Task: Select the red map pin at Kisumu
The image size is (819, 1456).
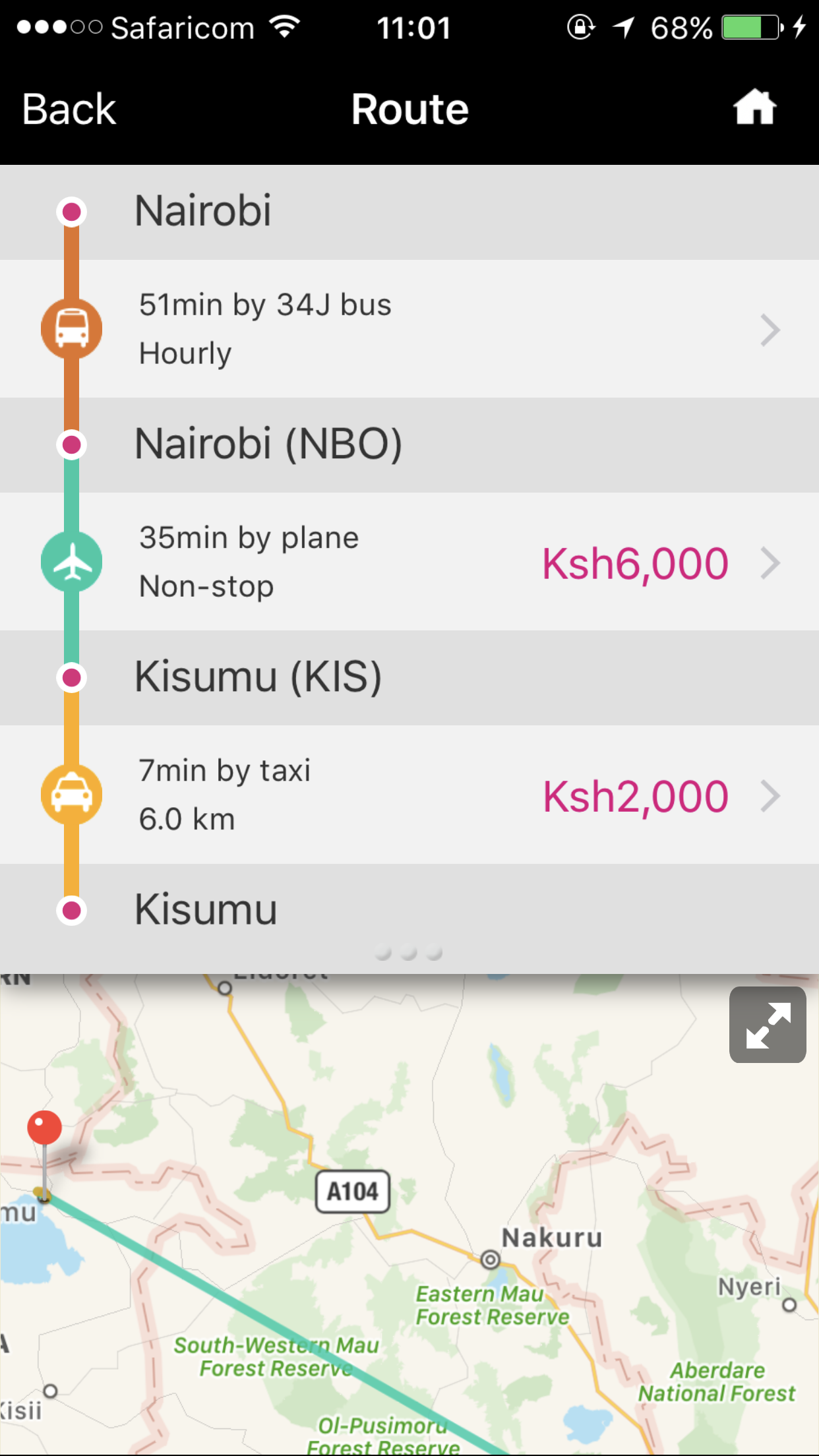Action: pyautogui.click(x=44, y=1128)
